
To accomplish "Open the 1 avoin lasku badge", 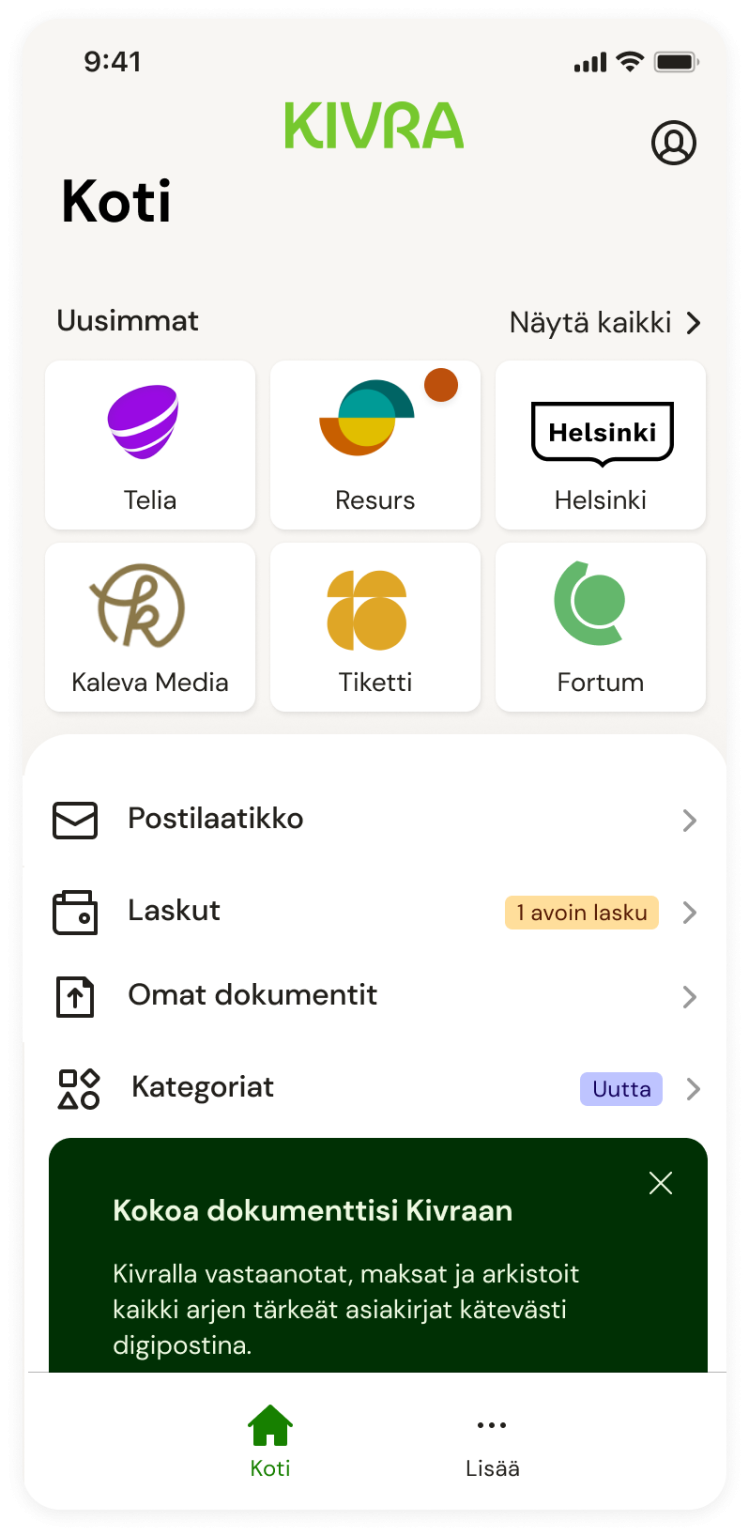I will coord(581,912).
